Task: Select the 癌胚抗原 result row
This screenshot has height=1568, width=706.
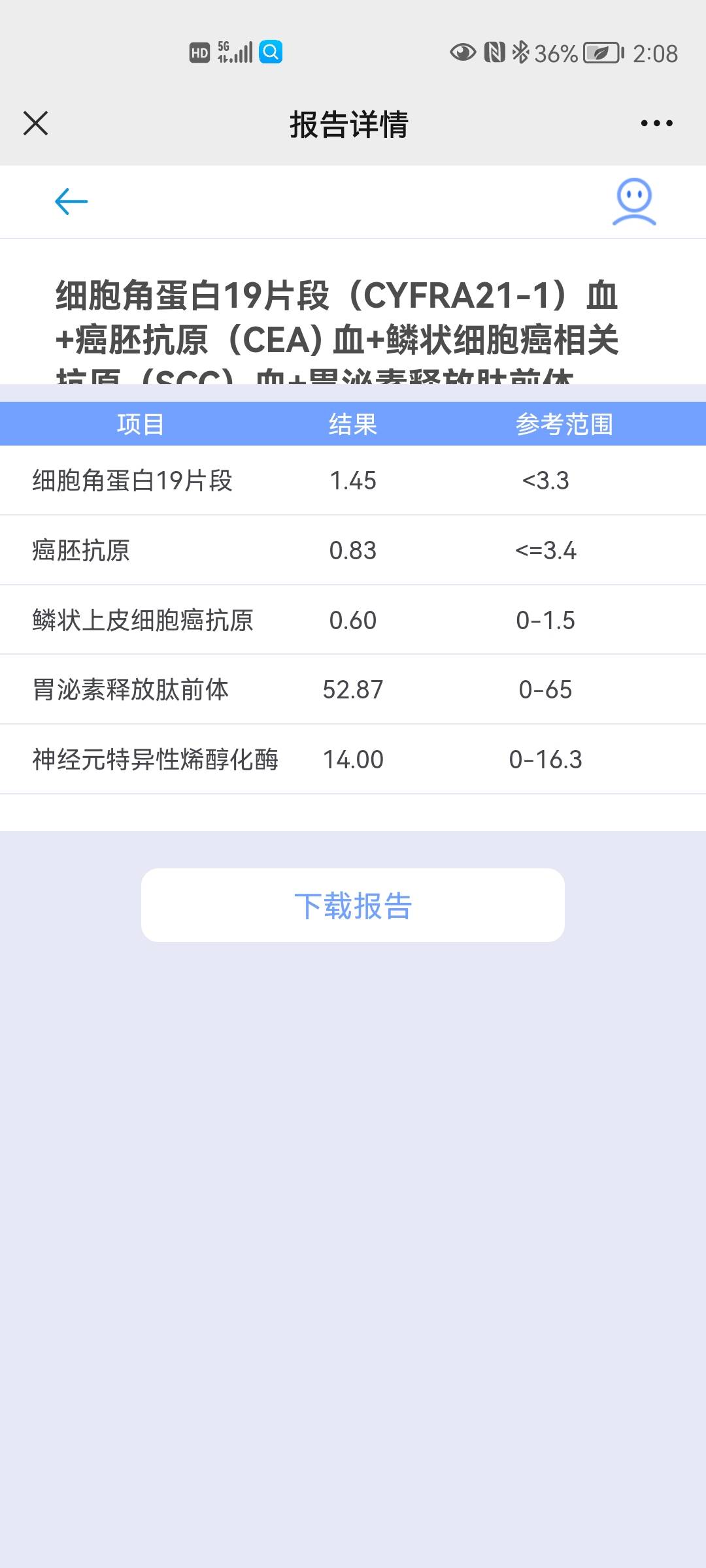Action: click(x=353, y=551)
